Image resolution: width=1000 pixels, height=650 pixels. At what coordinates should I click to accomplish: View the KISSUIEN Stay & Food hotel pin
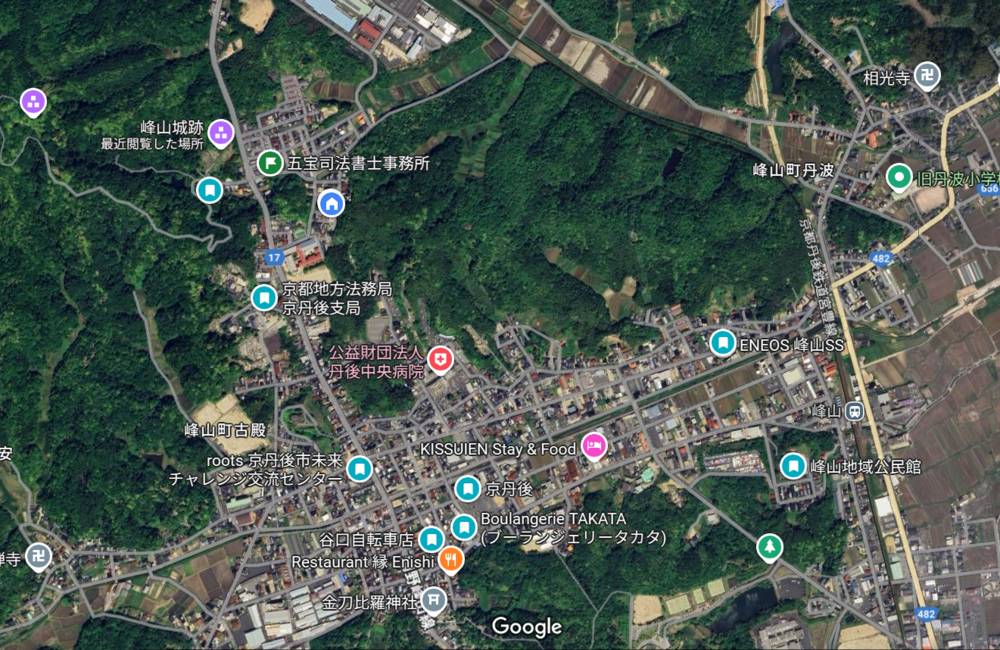click(594, 445)
